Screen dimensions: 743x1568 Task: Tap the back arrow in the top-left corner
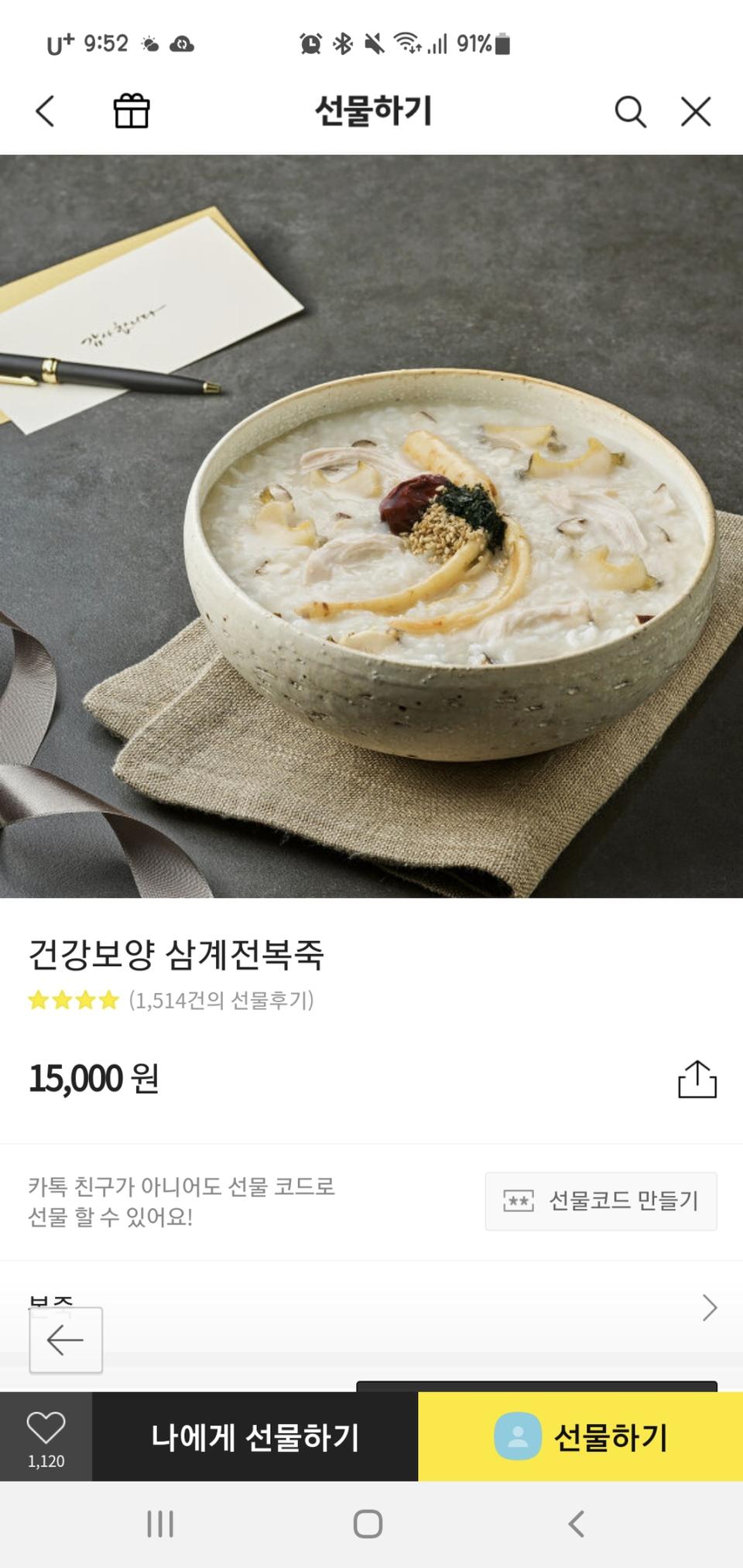click(x=44, y=112)
